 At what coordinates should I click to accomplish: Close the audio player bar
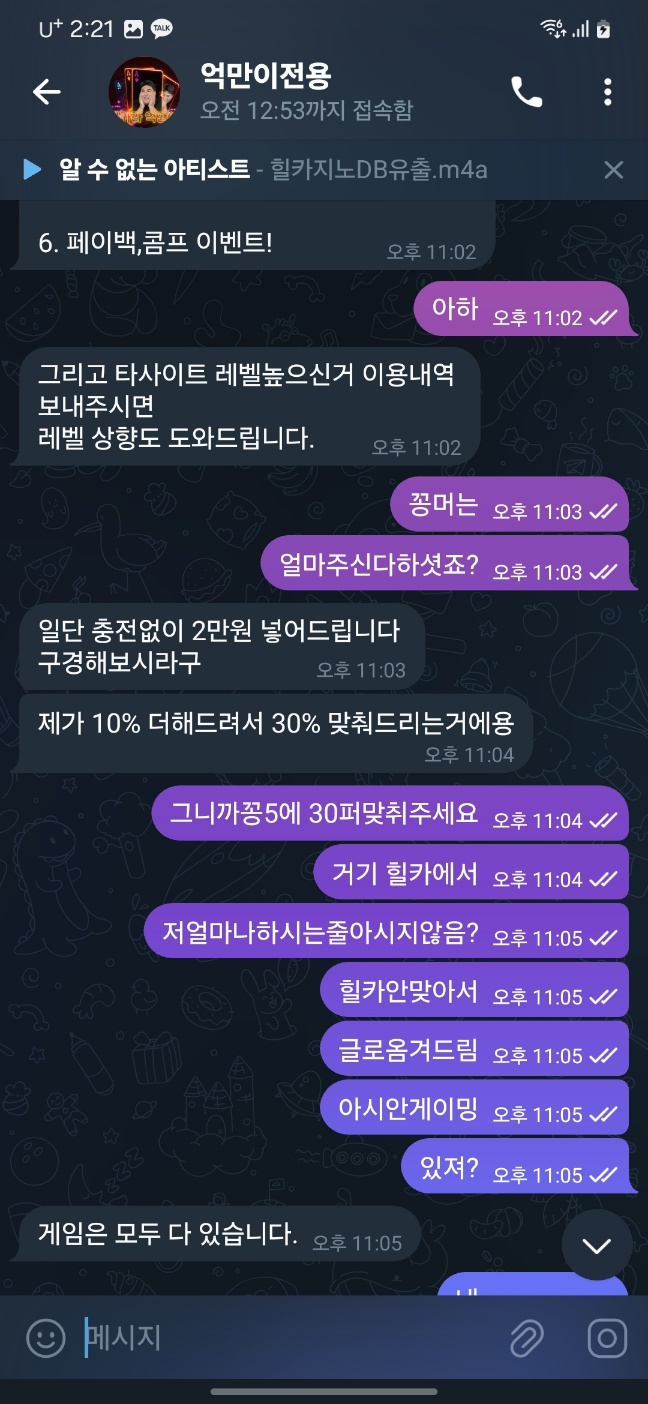[x=613, y=170]
